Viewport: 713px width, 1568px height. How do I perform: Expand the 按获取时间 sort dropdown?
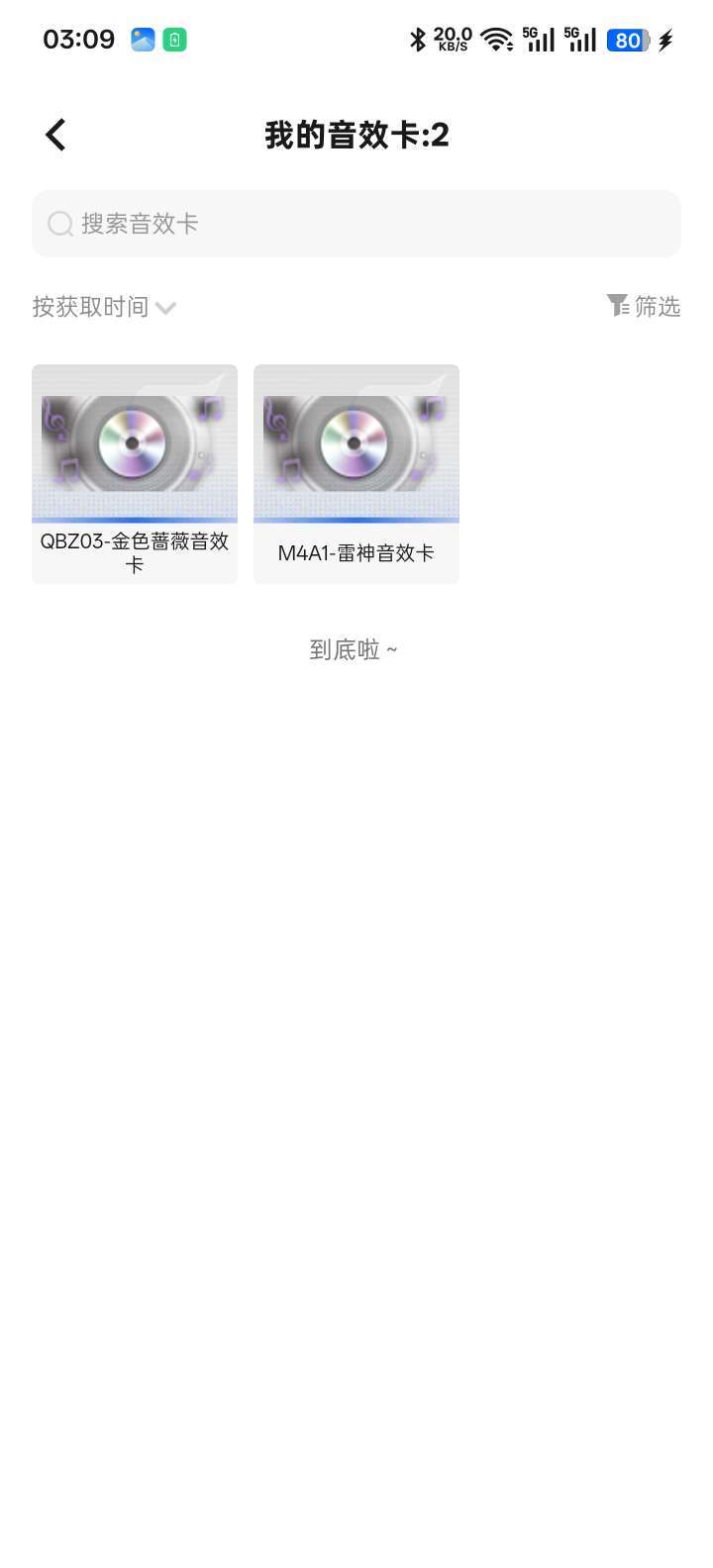(104, 307)
